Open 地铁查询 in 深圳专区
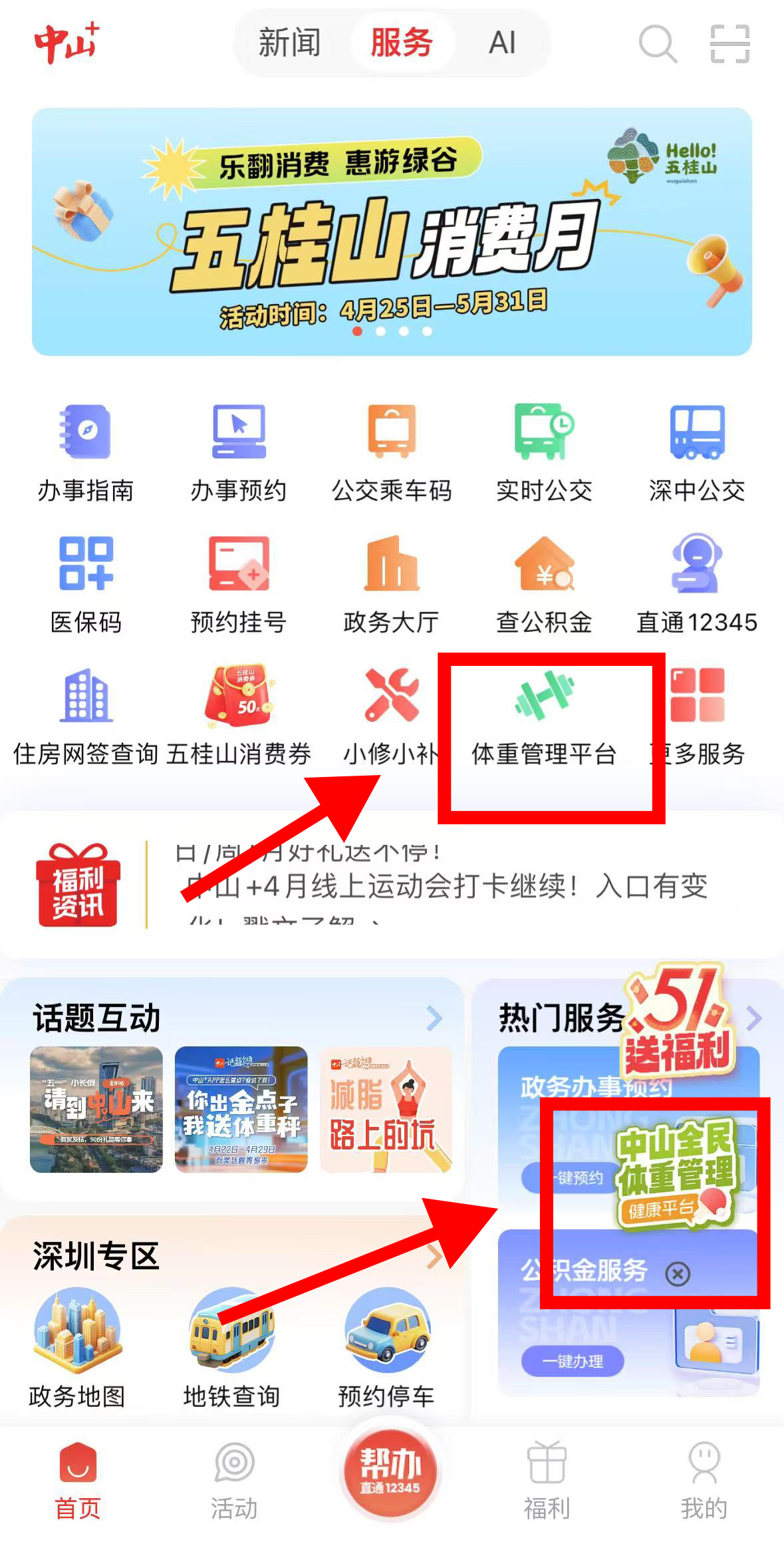Viewport: 784px width, 1542px height. 231,1348
